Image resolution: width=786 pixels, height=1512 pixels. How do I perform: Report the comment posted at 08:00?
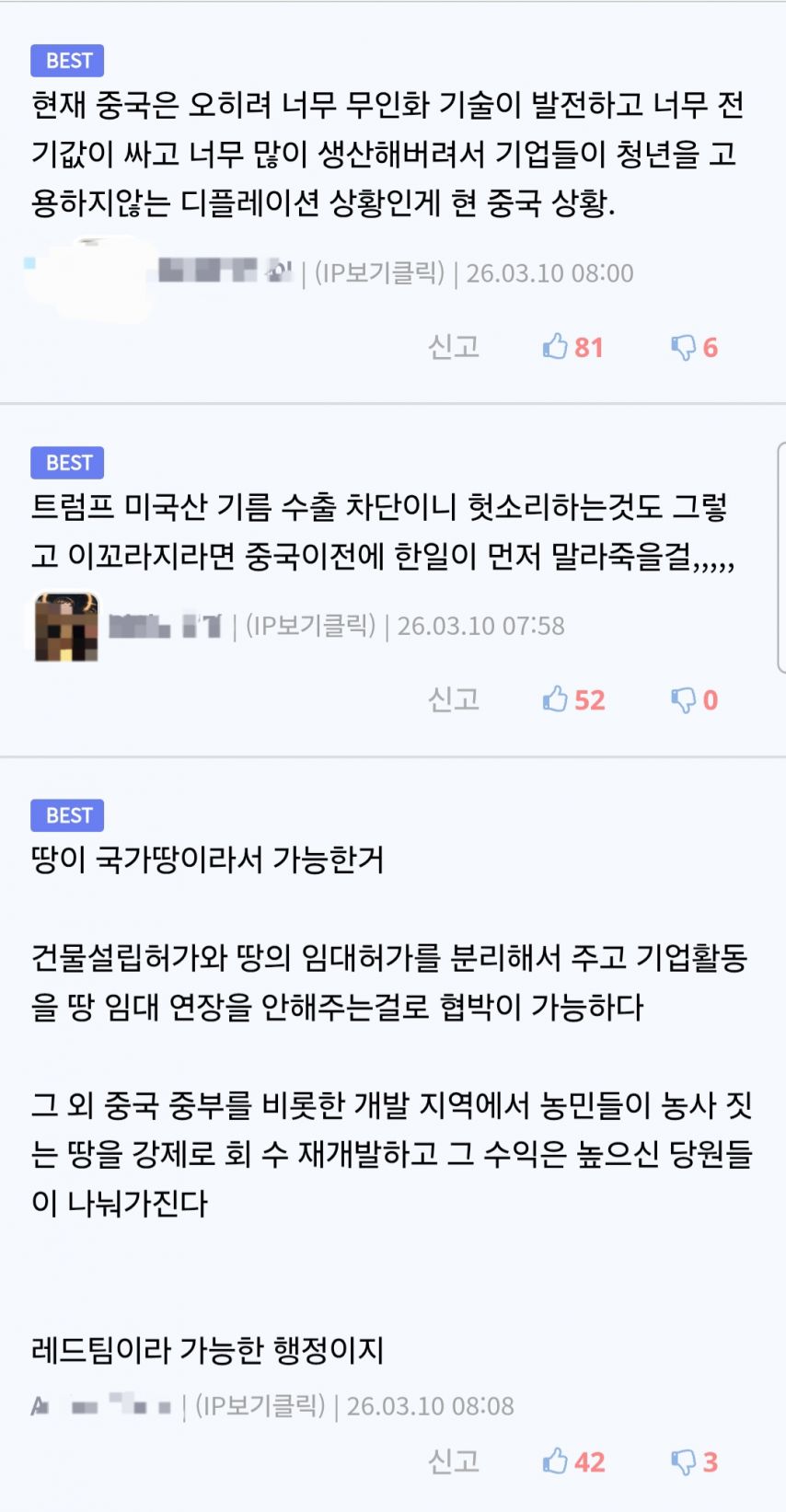click(x=453, y=347)
